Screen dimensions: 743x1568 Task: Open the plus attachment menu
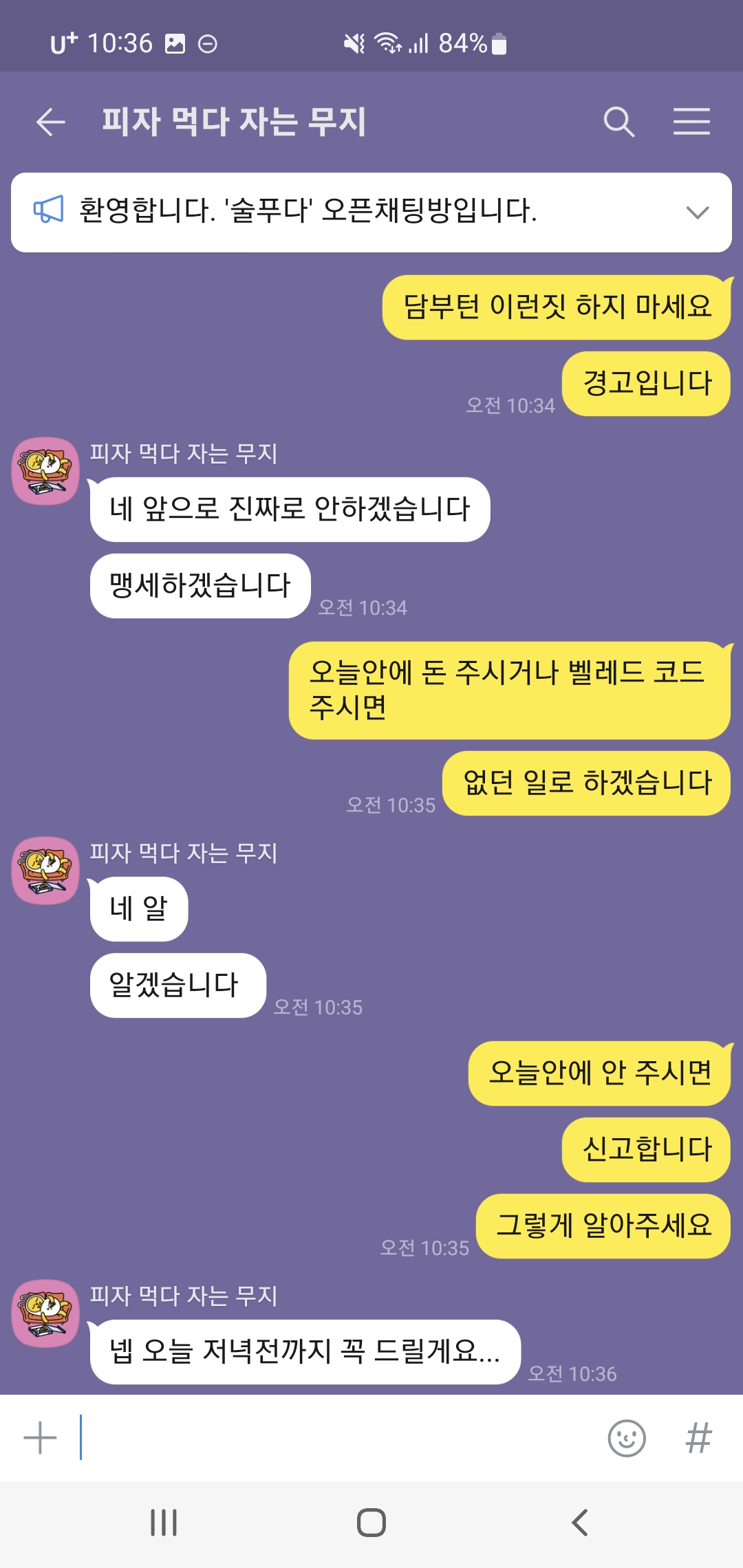pos(40,1438)
